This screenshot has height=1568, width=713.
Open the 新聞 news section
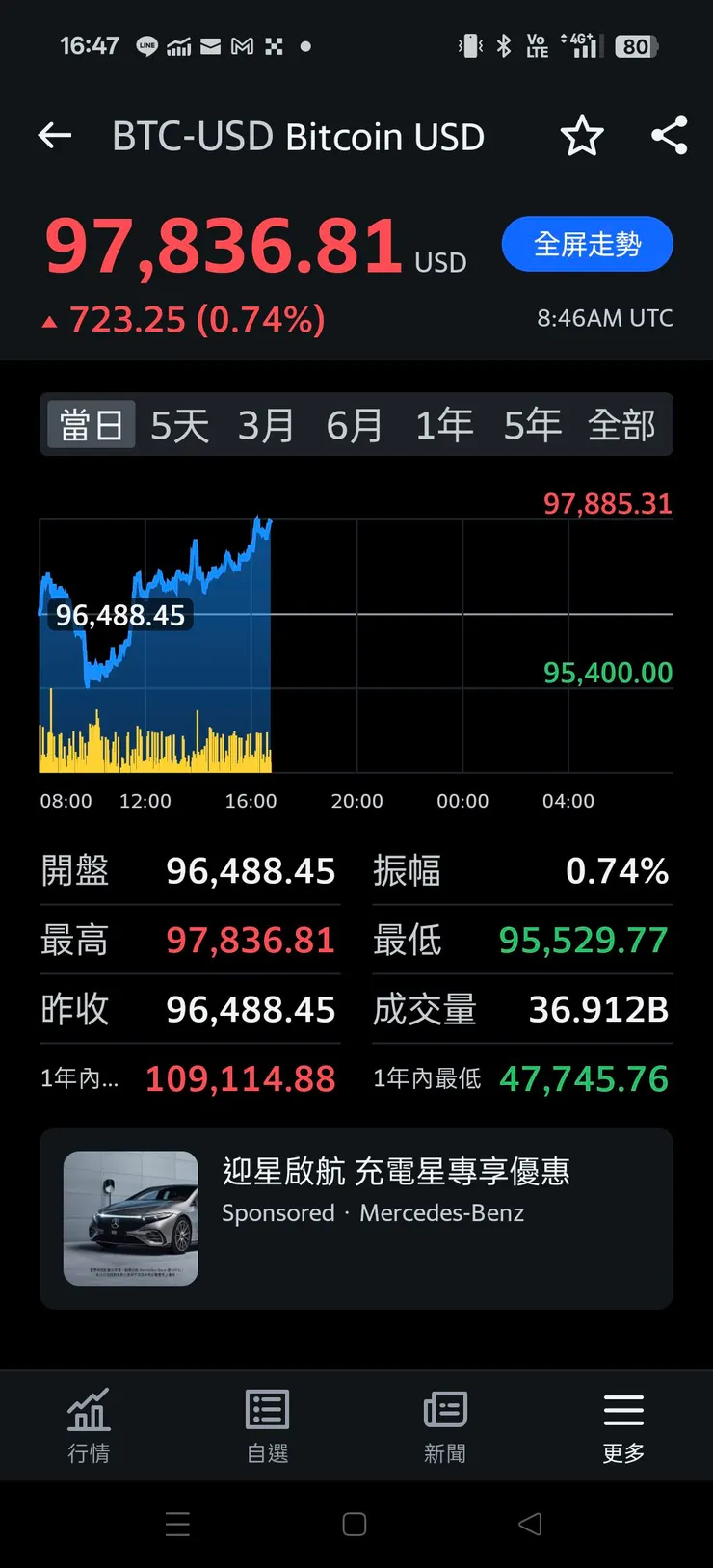(444, 1426)
